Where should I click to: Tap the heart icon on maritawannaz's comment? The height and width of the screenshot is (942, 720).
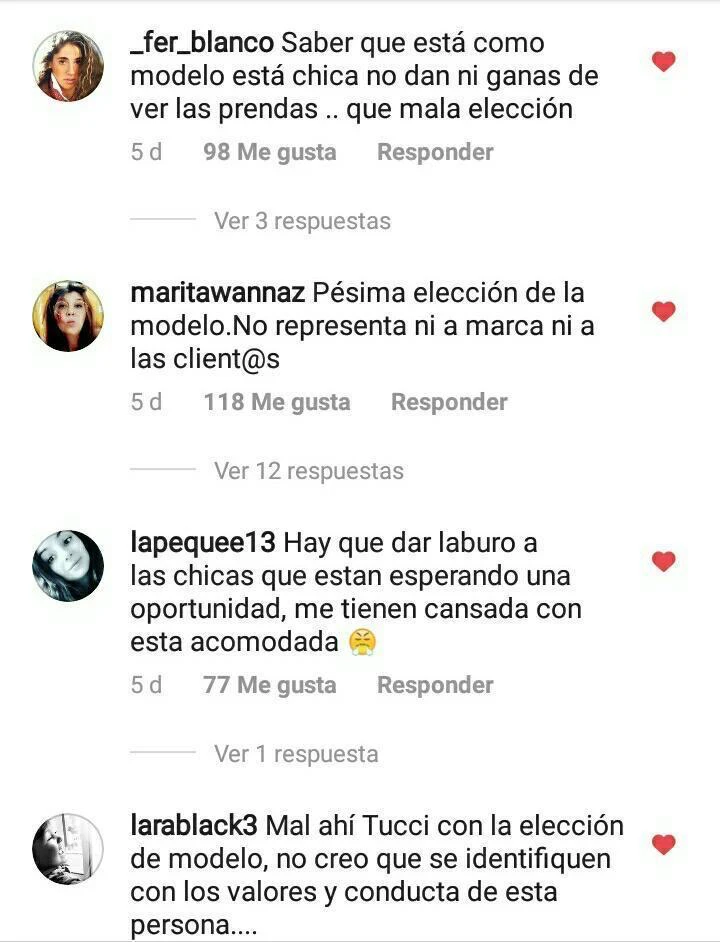pyautogui.click(x=663, y=312)
